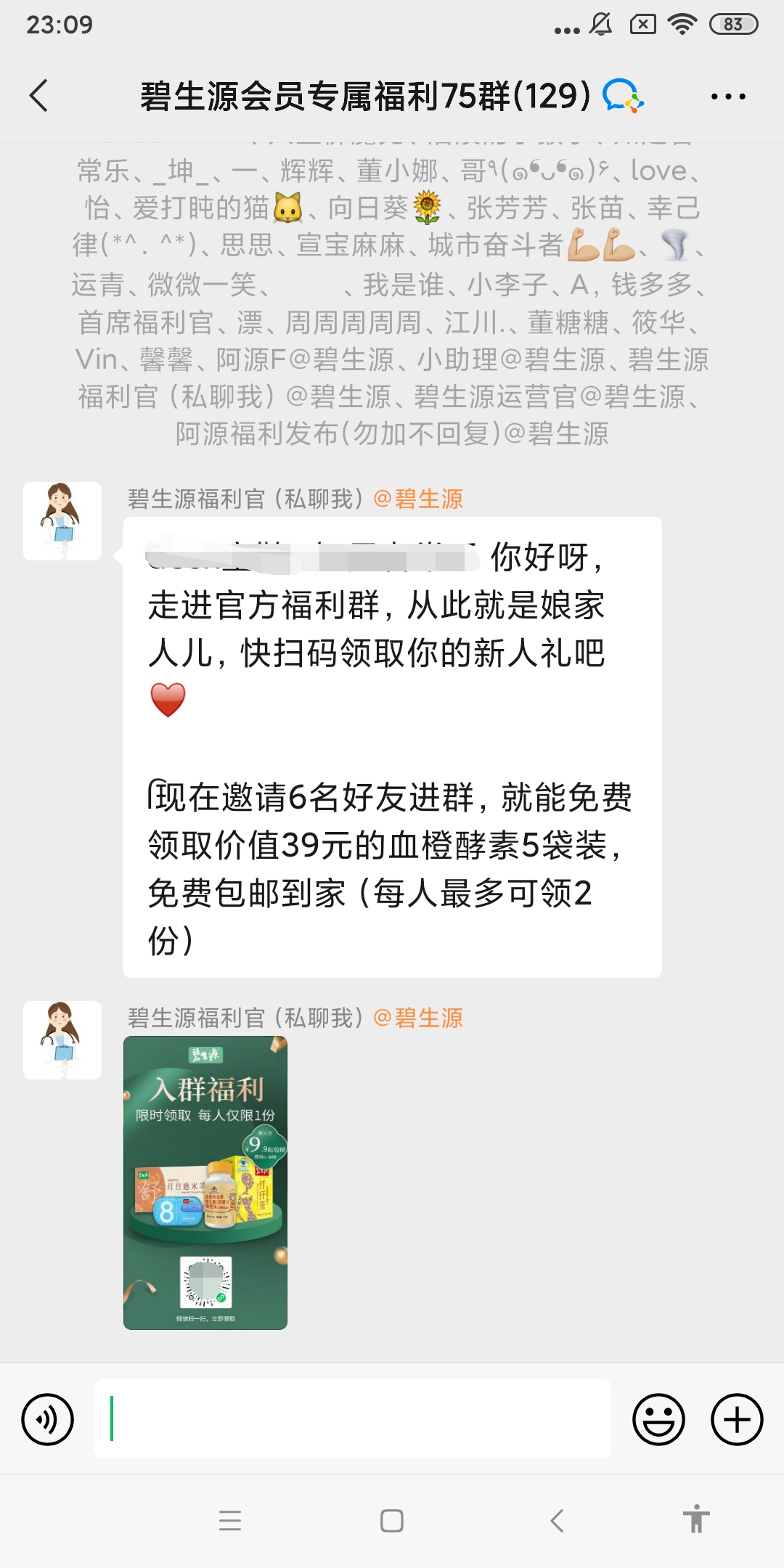Open the 入群福利 poster image
This screenshot has height=1568, width=784.
point(205,1183)
